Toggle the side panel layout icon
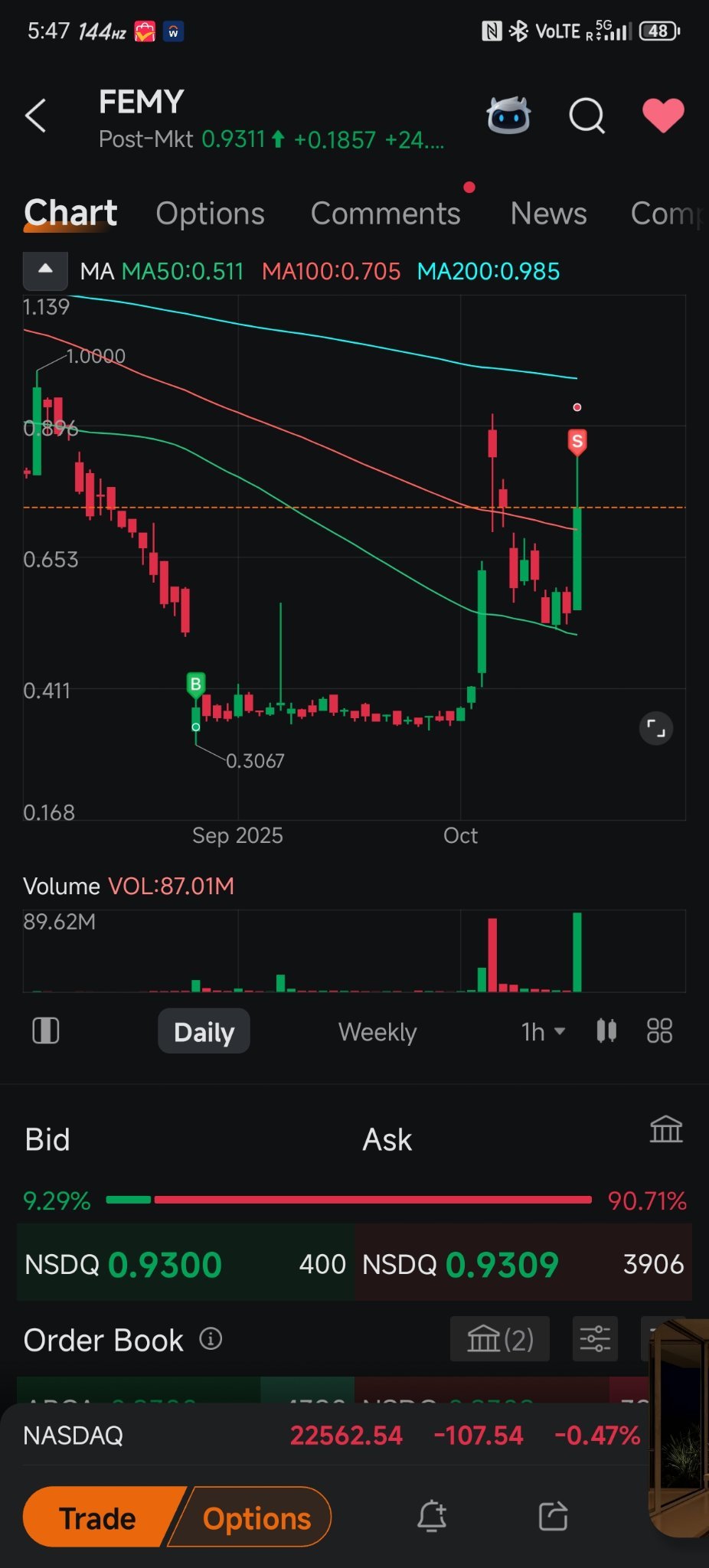This screenshot has height=1568, width=709. point(46,1031)
